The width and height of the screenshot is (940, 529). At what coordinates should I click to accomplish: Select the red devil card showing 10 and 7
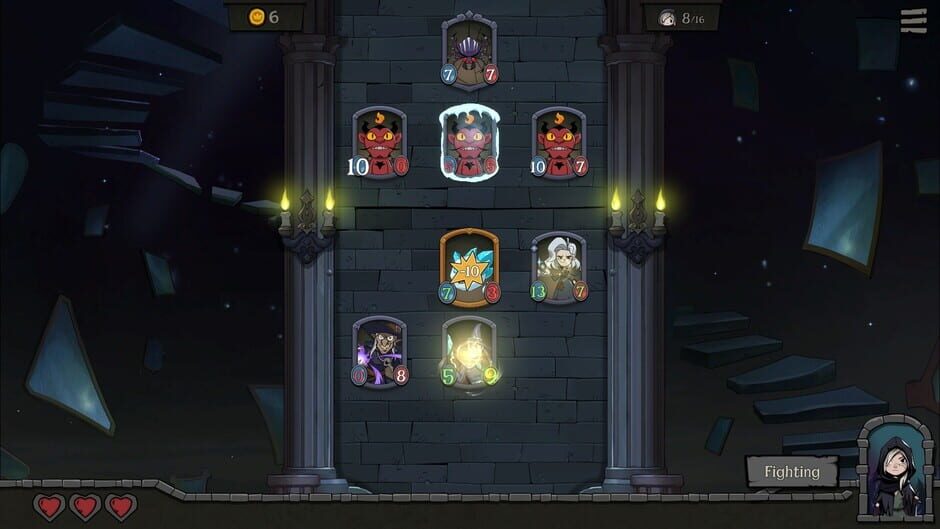(x=559, y=143)
